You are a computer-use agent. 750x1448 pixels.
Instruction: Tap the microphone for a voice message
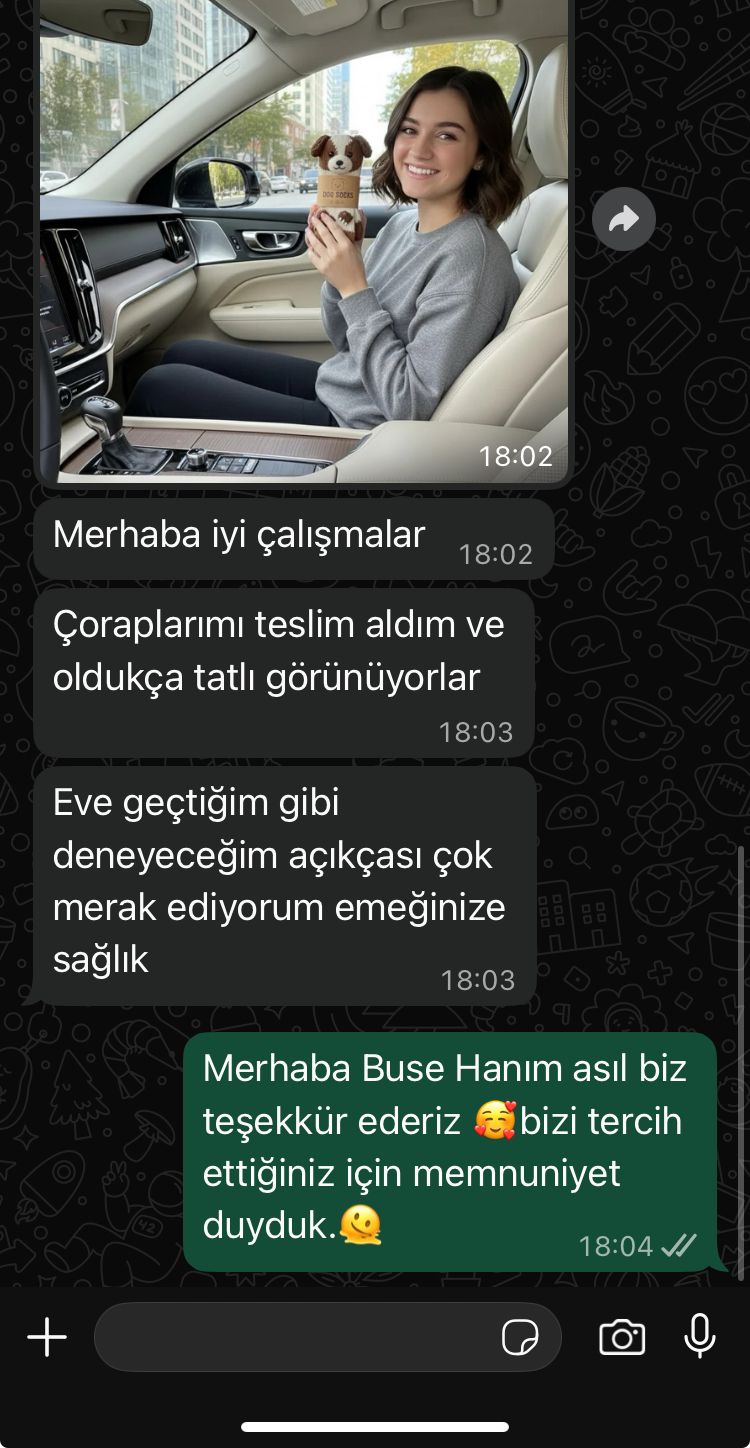700,1336
